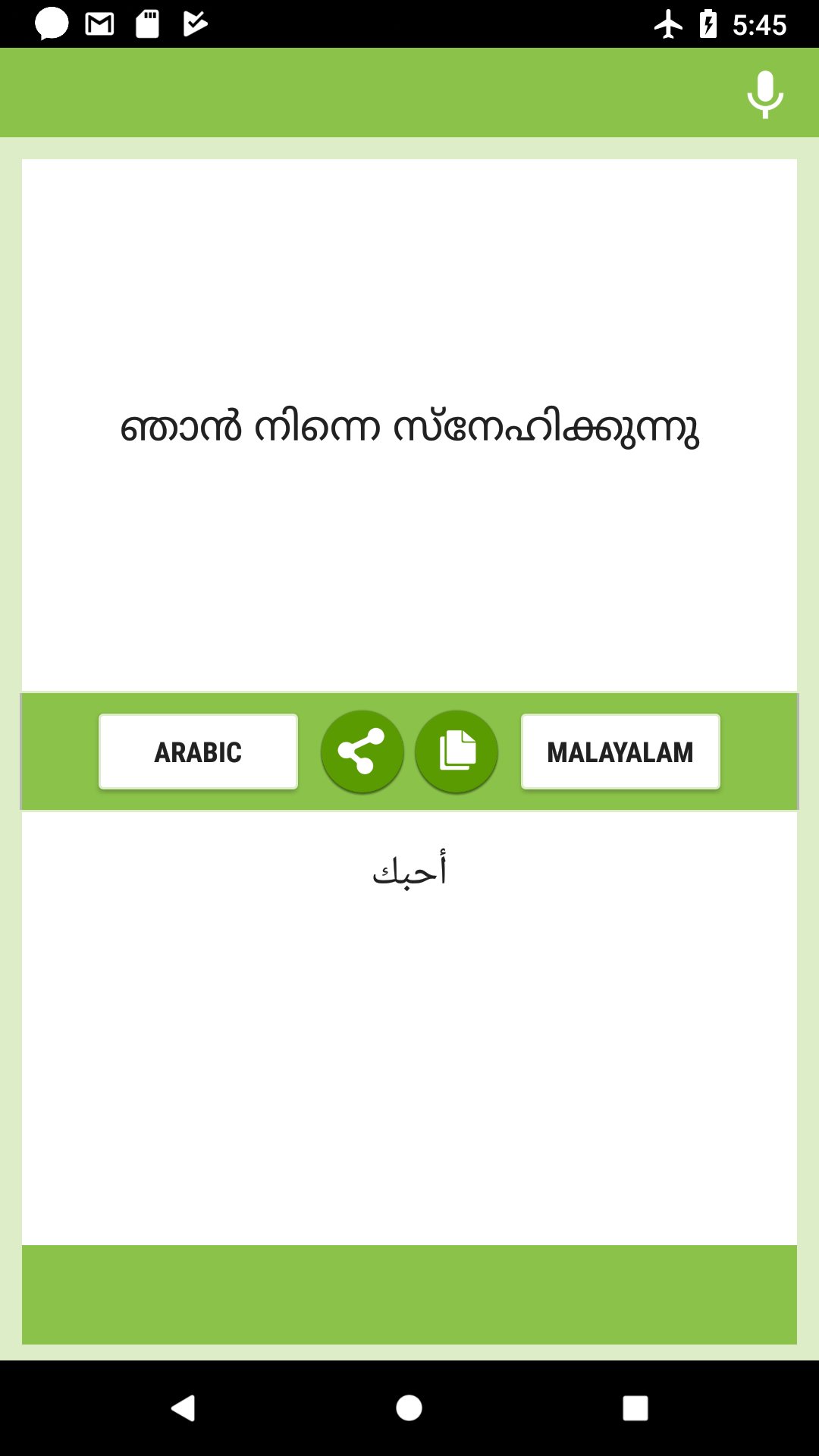
Task: Select the MALAYALAM language button
Action: tap(620, 752)
